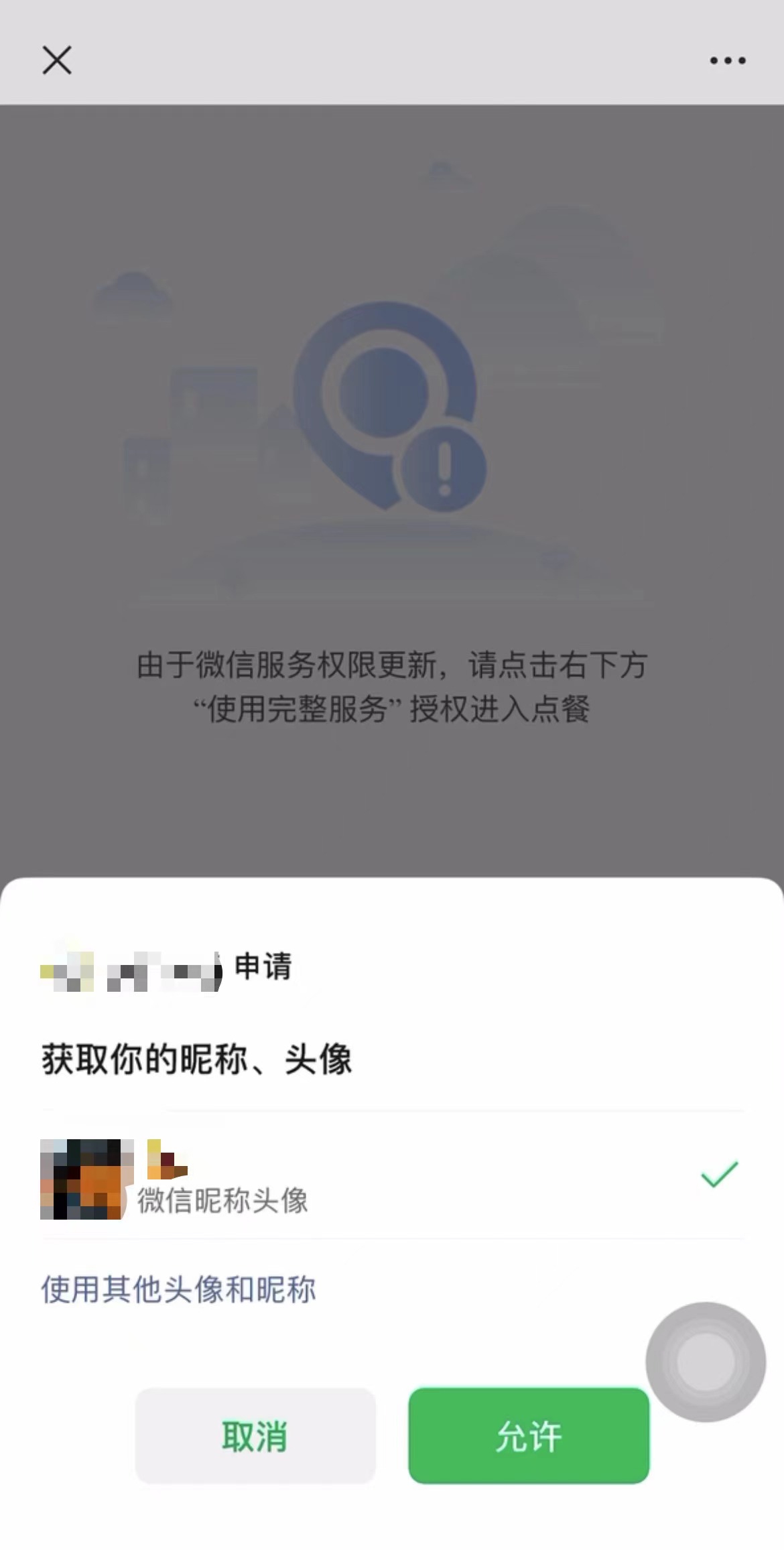Tap the floating assistive touch button
784x1550 pixels.
point(706,1361)
